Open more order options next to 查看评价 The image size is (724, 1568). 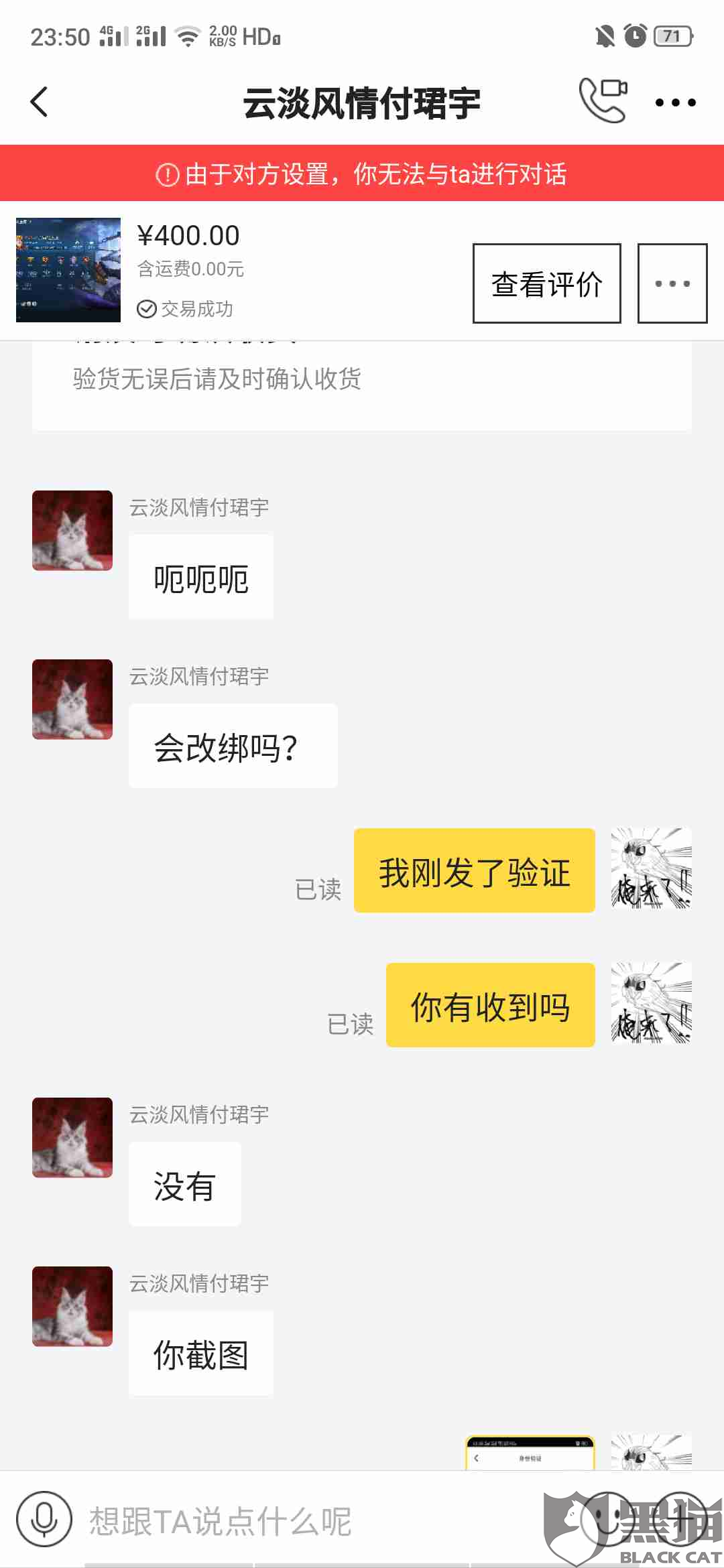point(672,283)
